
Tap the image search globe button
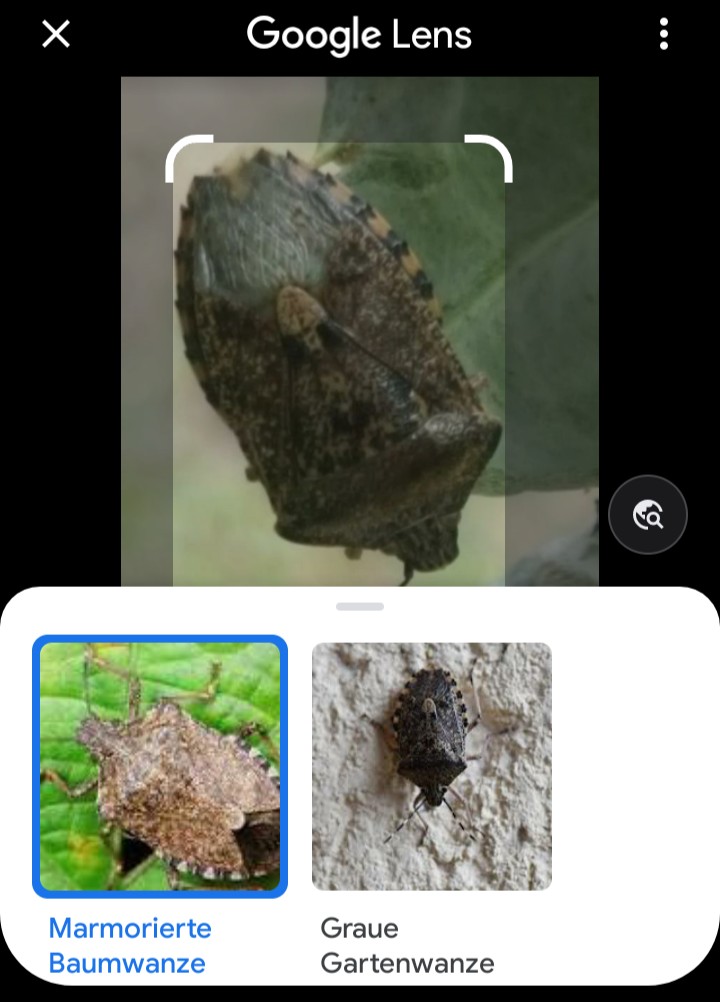point(648,515)
